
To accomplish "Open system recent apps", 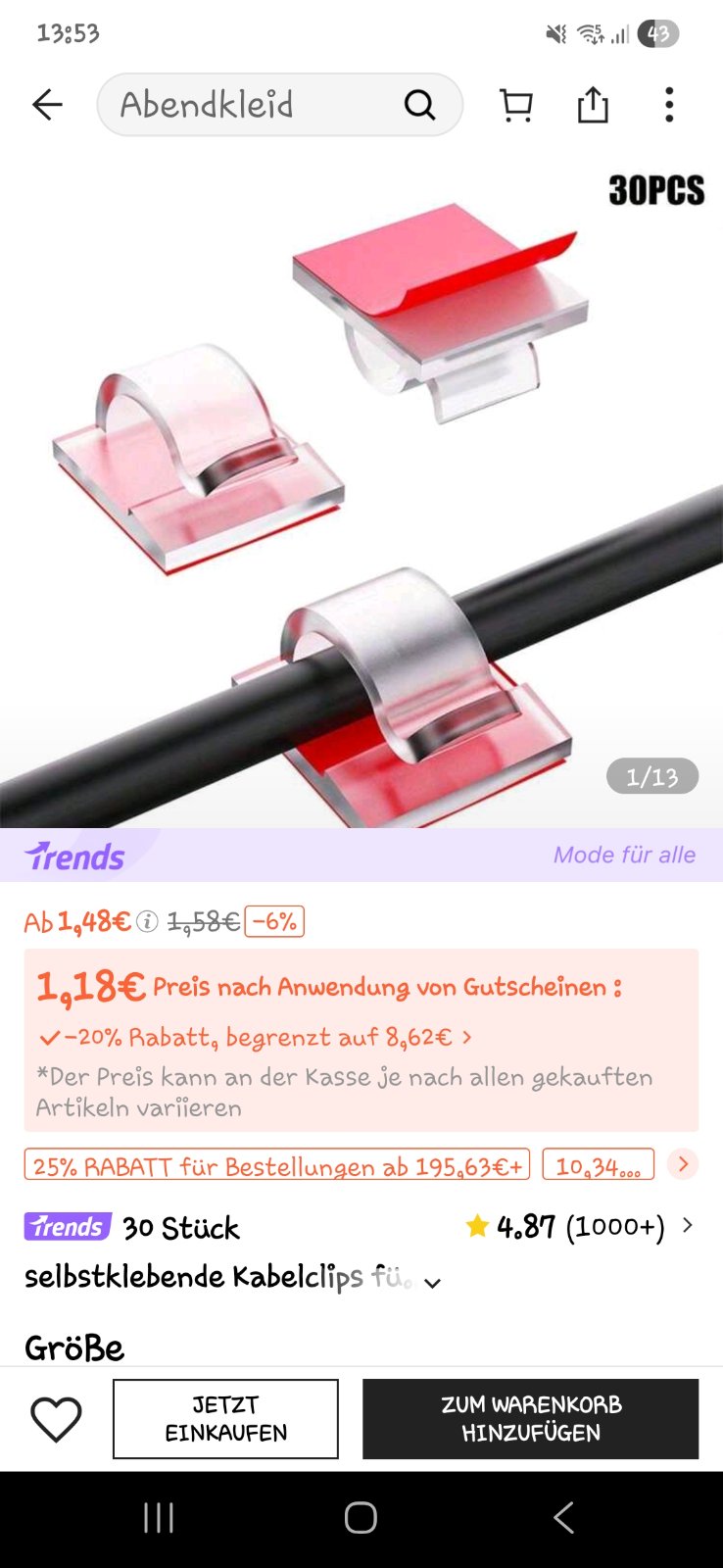I will [159, 1517].
